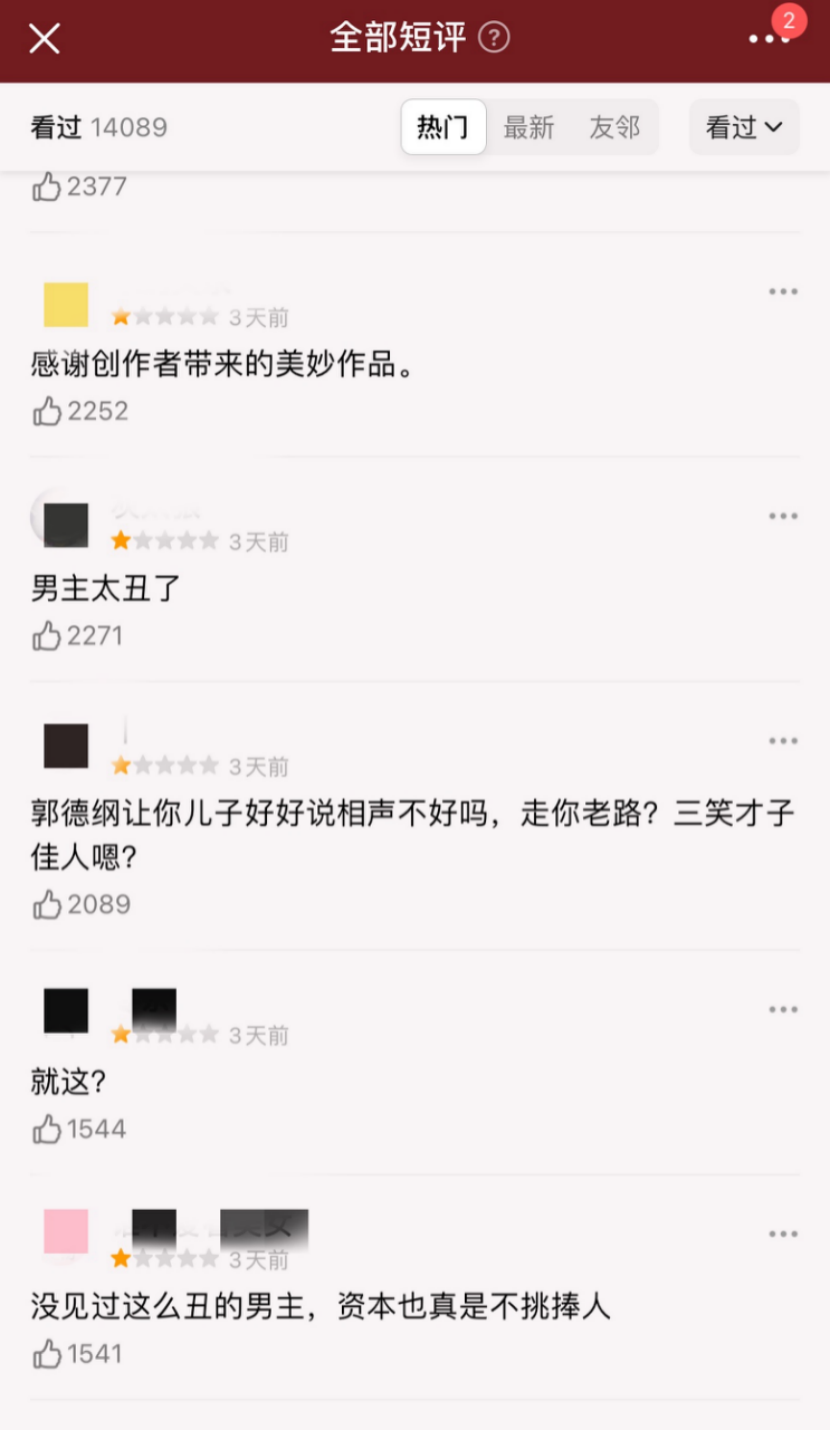
Task: Open the top-right overflow menu
Action: point(768,39)
